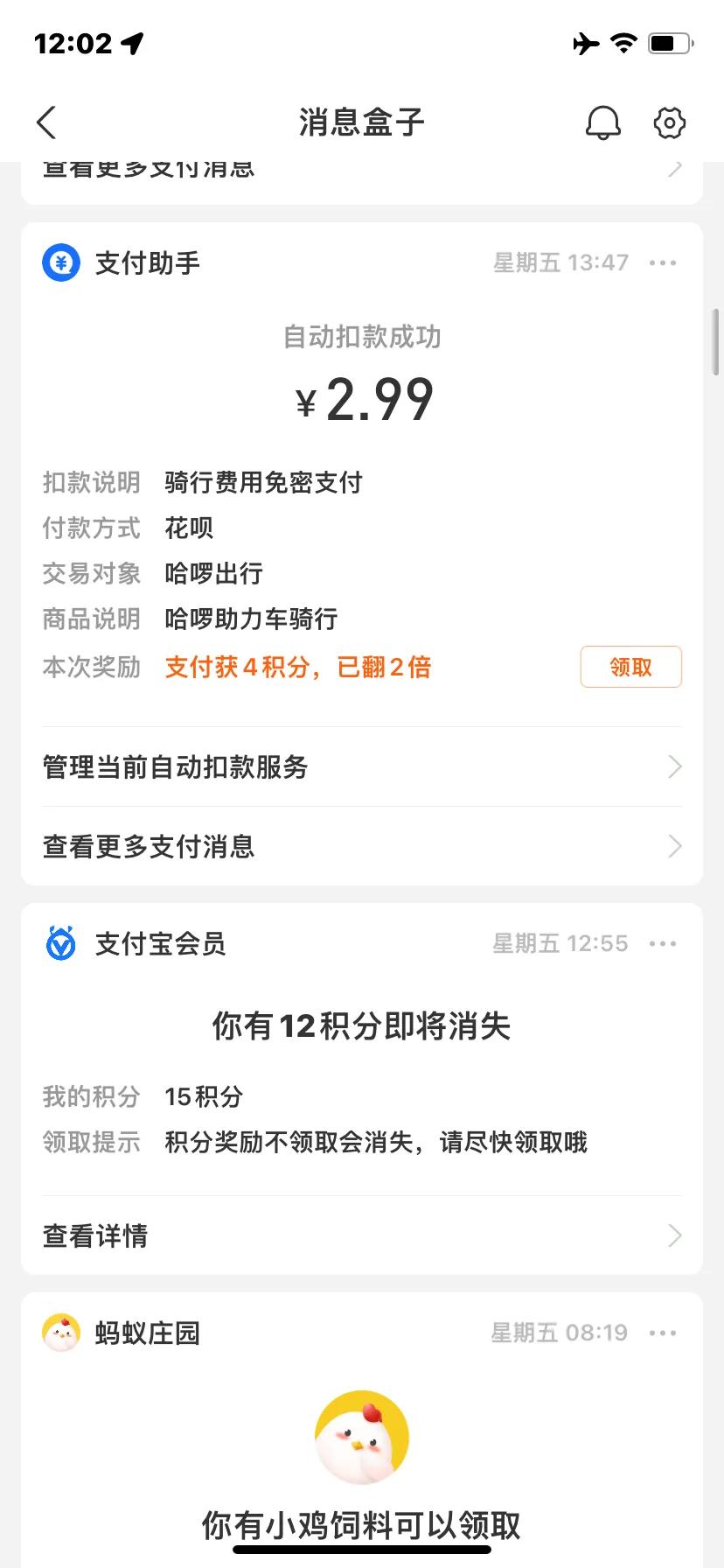
Task: Open the more options menu on 支付宝会员 message
Action: pyautogui.click(x=664, y=942)
